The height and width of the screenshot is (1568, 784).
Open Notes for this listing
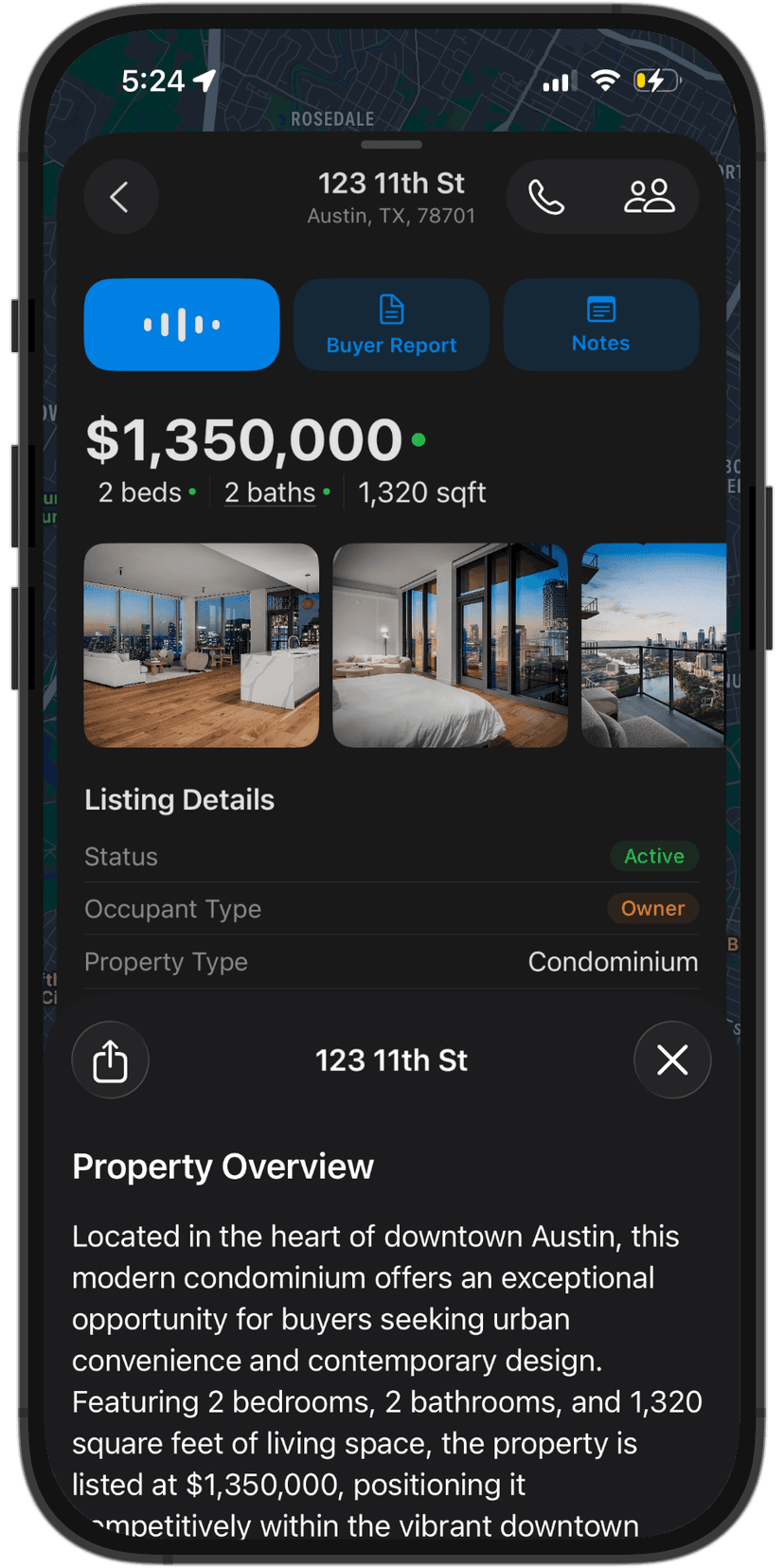click(600, 325)
